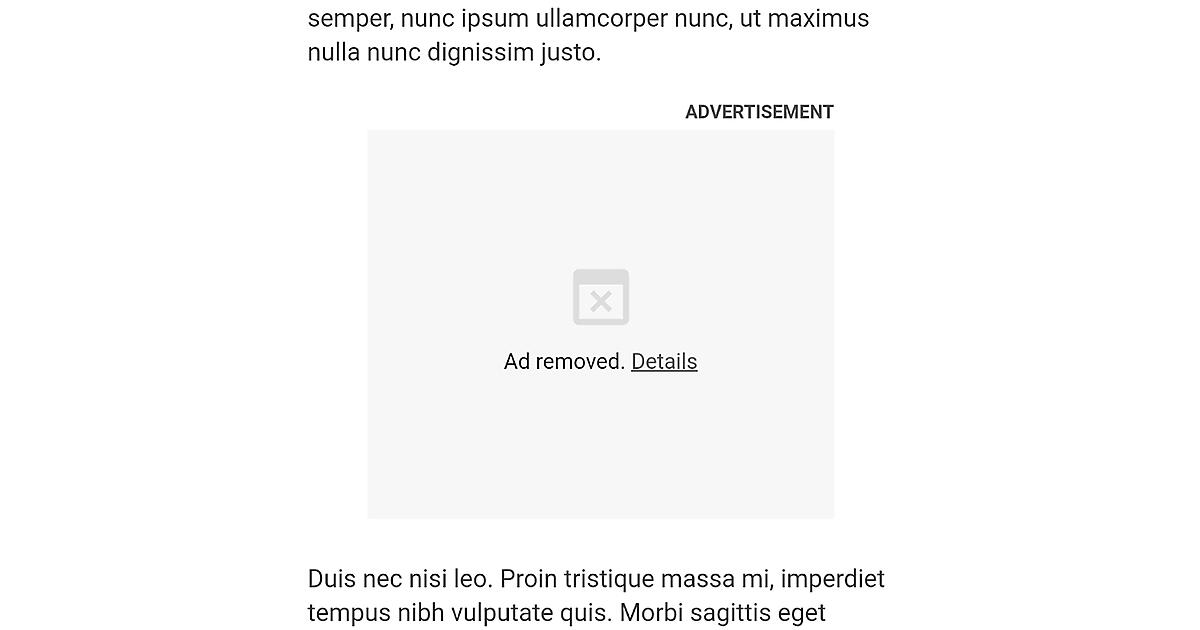
Task: Open the Details link for removed ad
Action: pos(664,362)
